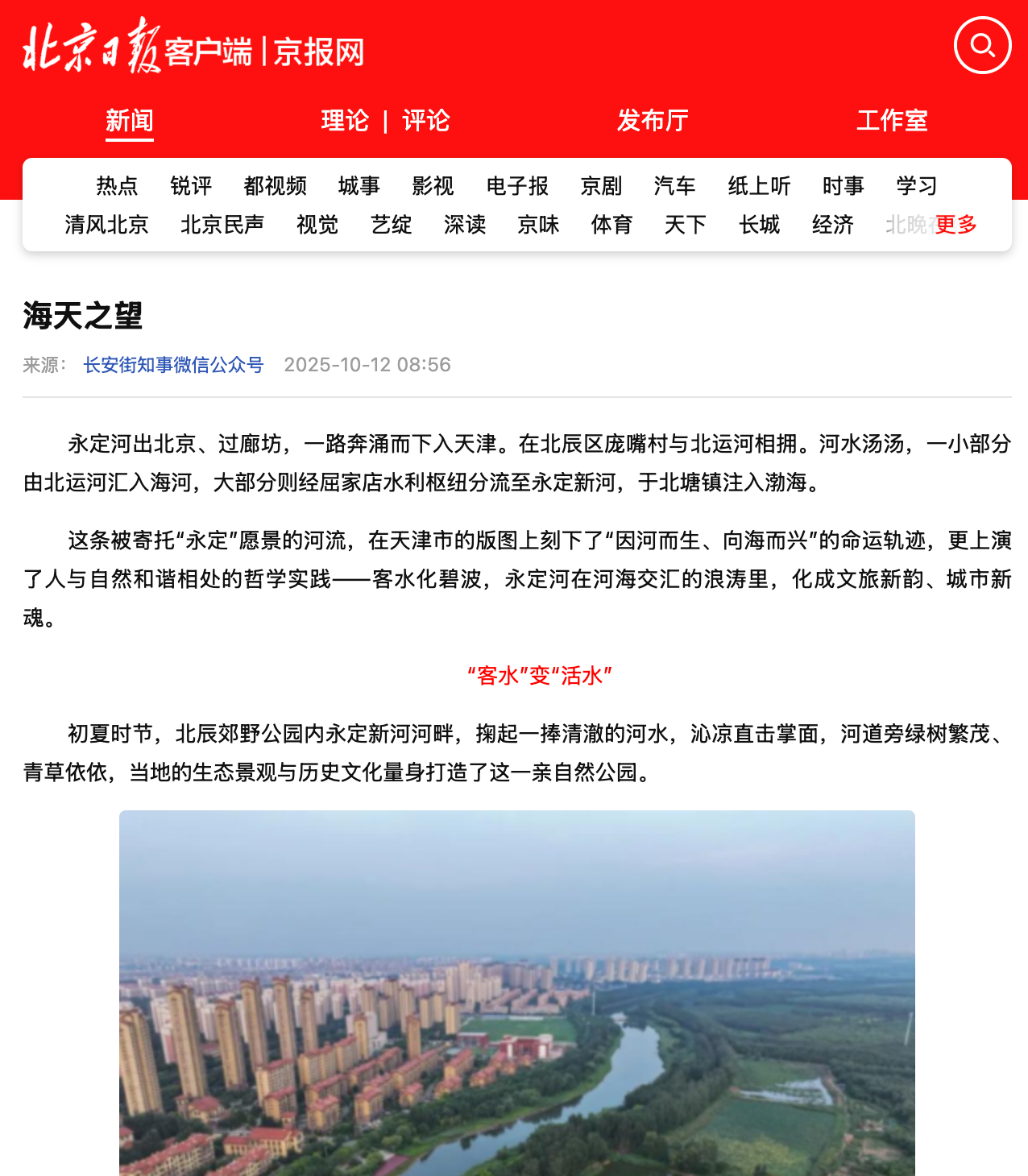Screen dimensions: 1028x1176
Task: Open the 体育 channel
Action: [x=611, y=225]
